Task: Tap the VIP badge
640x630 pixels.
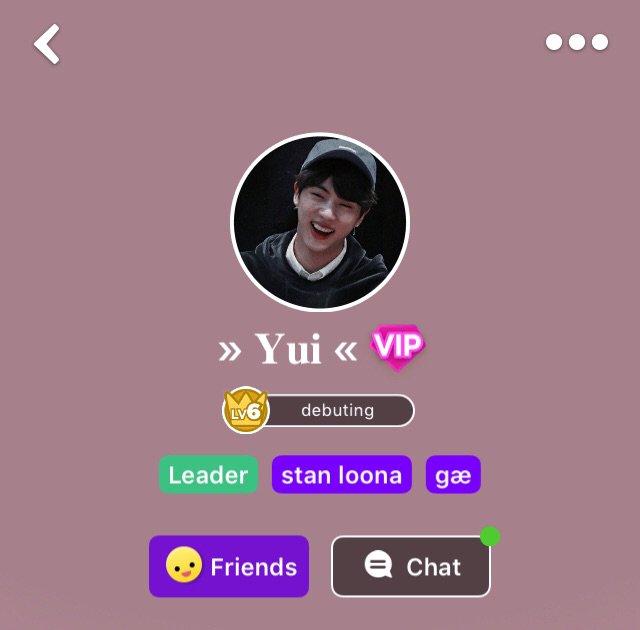Action: click(x=398, y=348)
